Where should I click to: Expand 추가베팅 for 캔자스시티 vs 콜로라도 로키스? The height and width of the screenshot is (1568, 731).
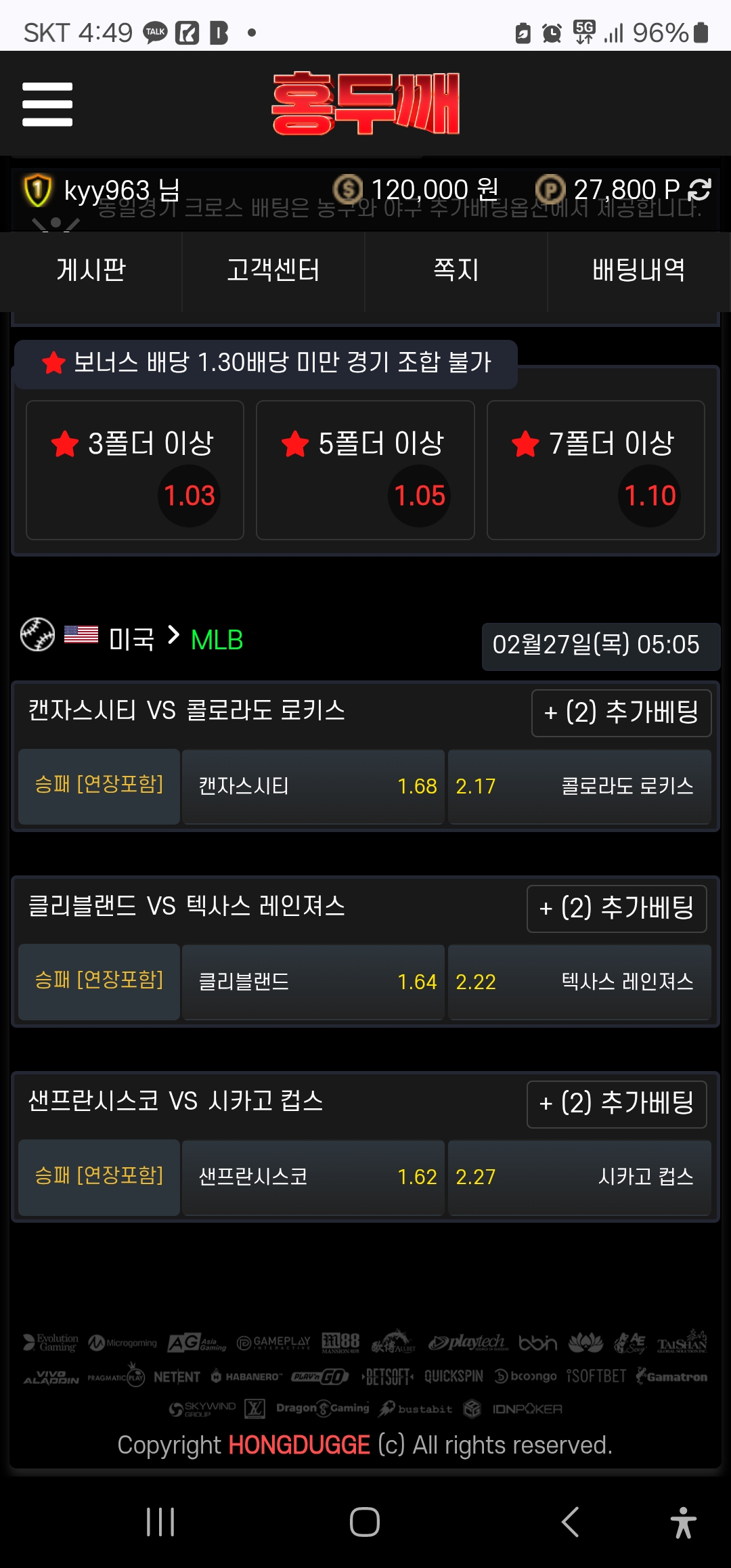tap(621, 712)
